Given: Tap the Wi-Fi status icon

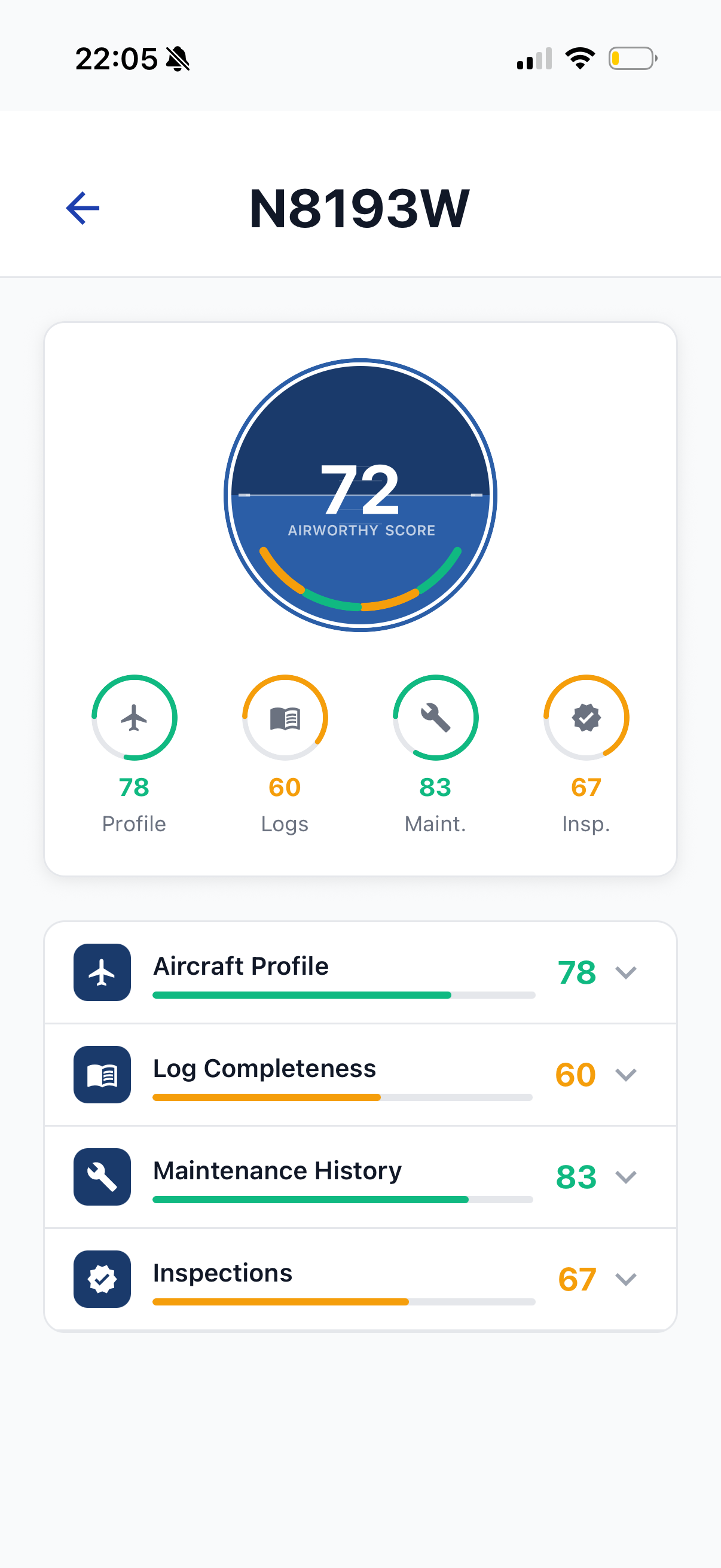Looking at the screenshot, I should pyautogui.click(x=579, y=58).
